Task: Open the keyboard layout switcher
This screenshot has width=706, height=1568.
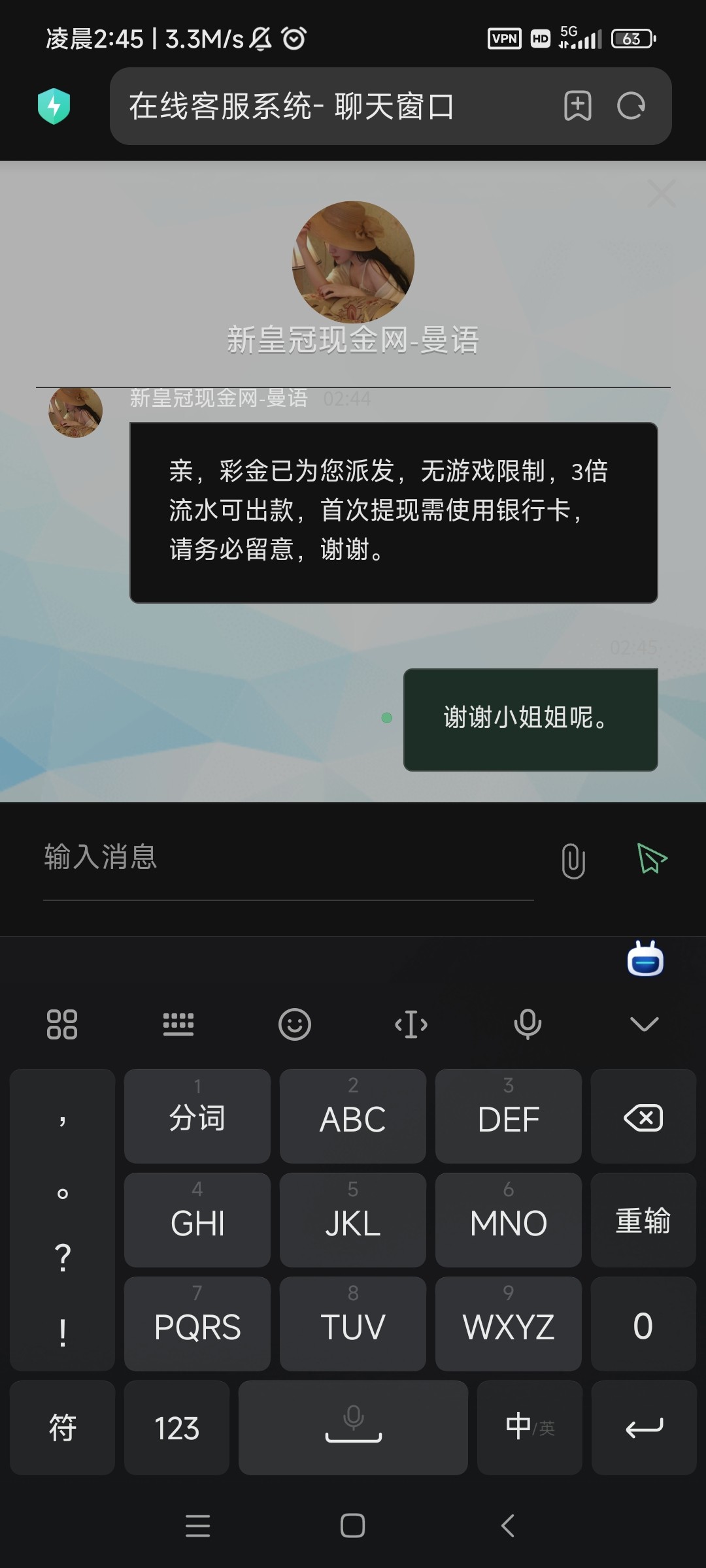Action: (x=178, y=1024)
